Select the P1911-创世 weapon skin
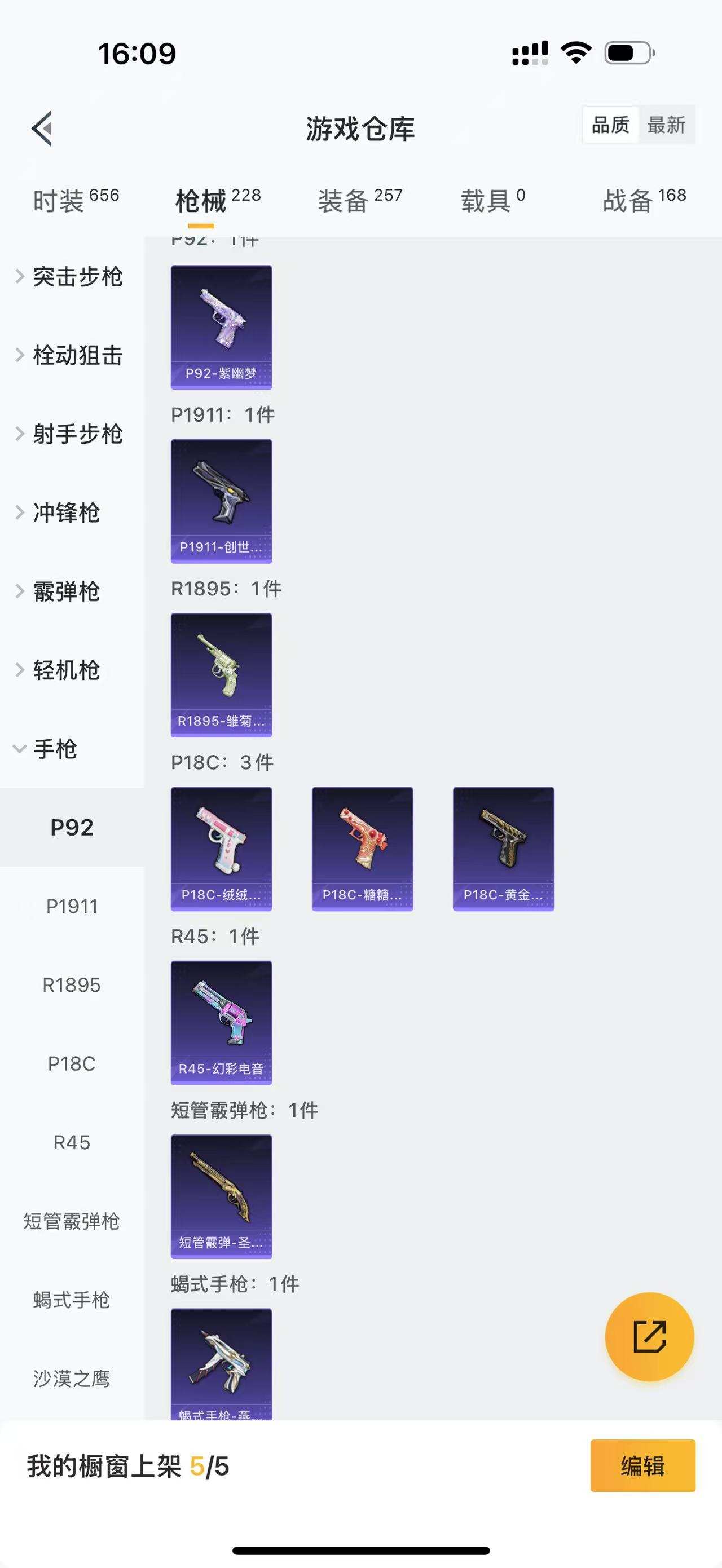Viewport: 722px width, 1568px height. (221, 501)
